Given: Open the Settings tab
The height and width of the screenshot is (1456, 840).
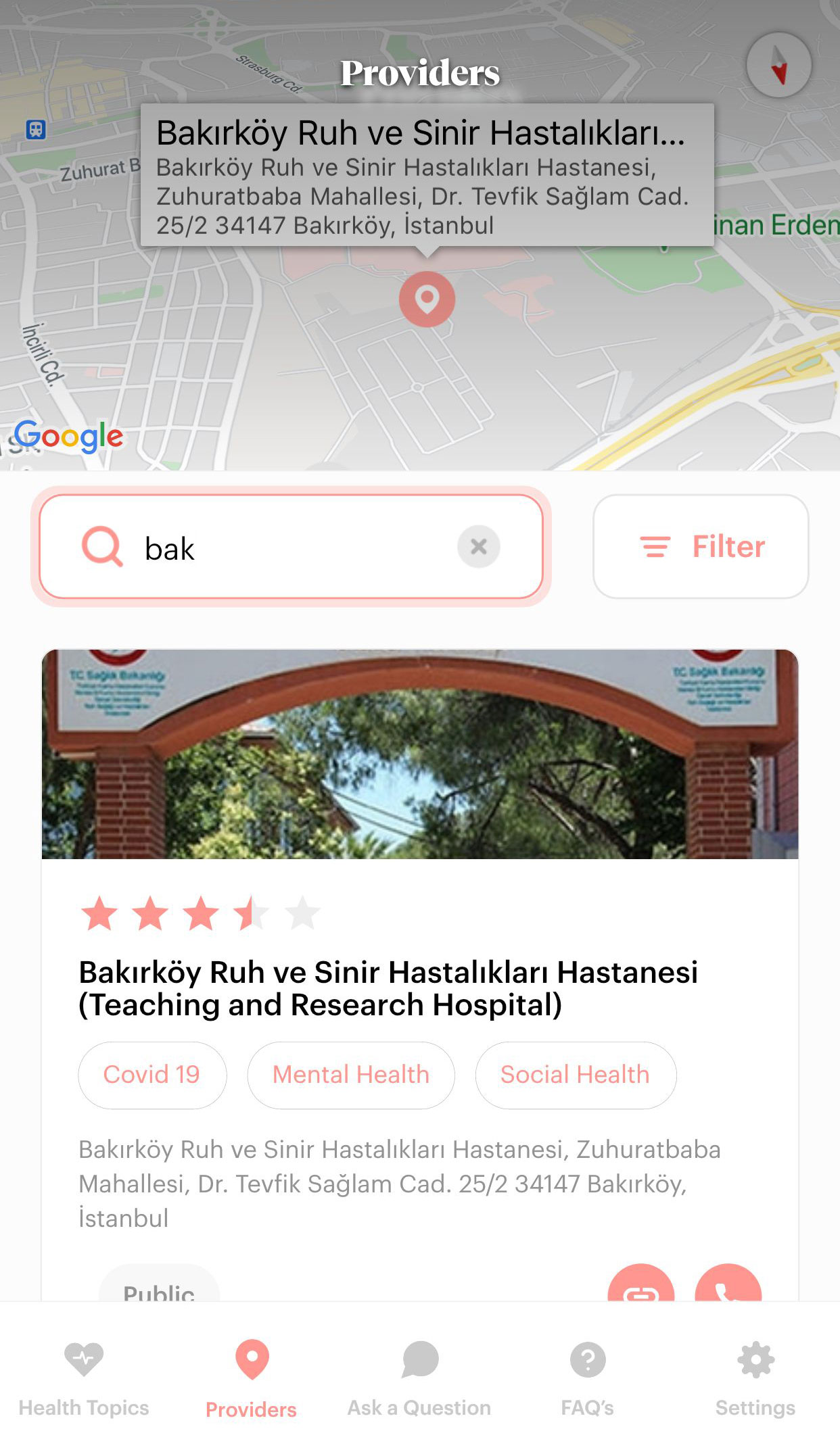Looking at the screenshot, I should point(755,1379).
